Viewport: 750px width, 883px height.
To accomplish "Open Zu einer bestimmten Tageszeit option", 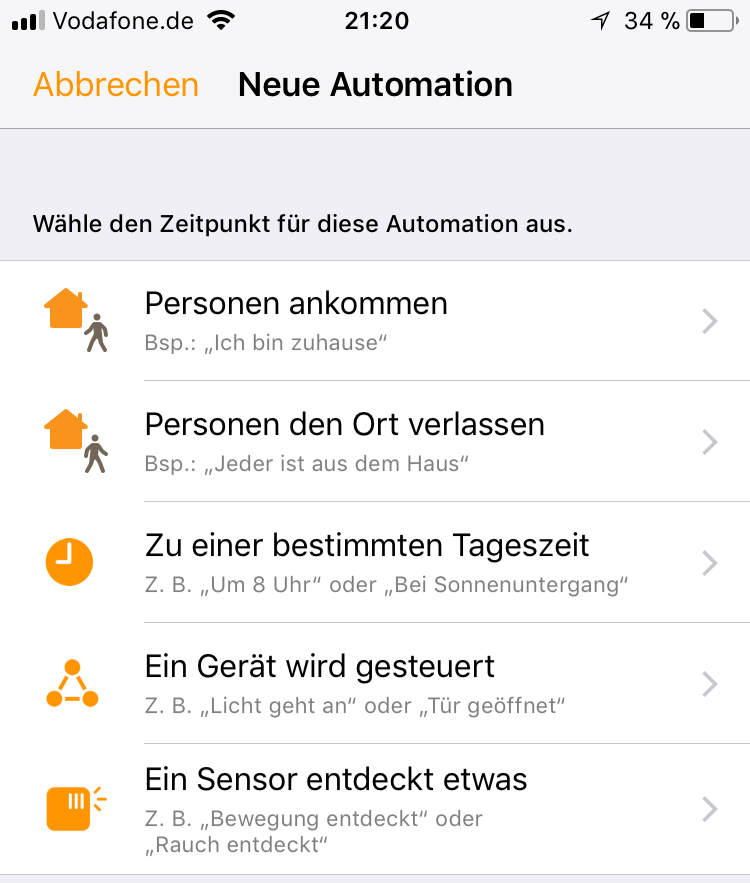I will (x=375, y=562).
